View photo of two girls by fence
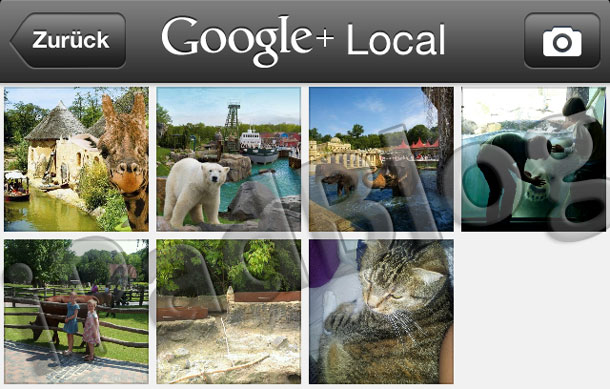Screen dimensions: 610x389 76,312
